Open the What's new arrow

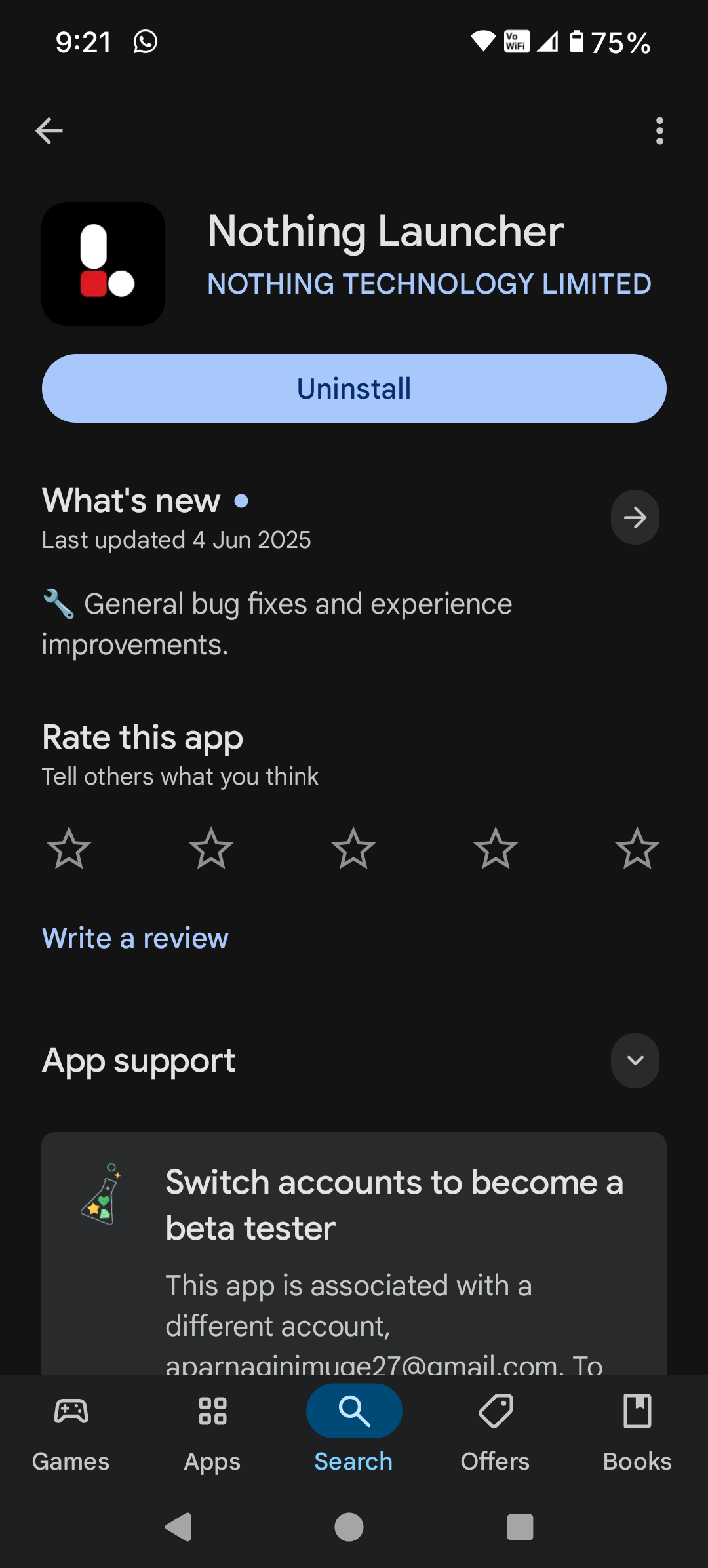[x=635, y=517]
